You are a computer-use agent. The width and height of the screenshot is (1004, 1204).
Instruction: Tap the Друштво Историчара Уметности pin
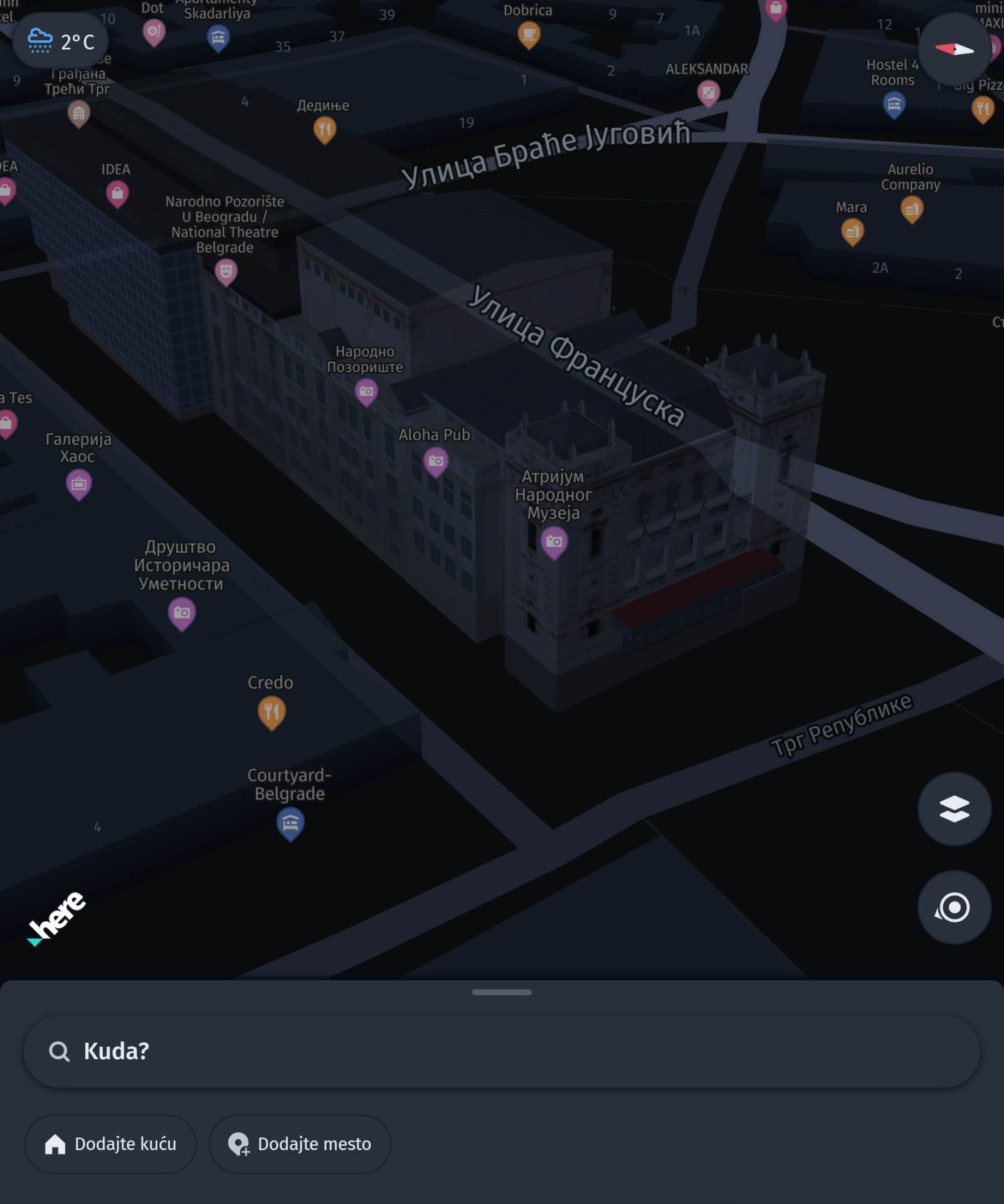click(182, 613)
